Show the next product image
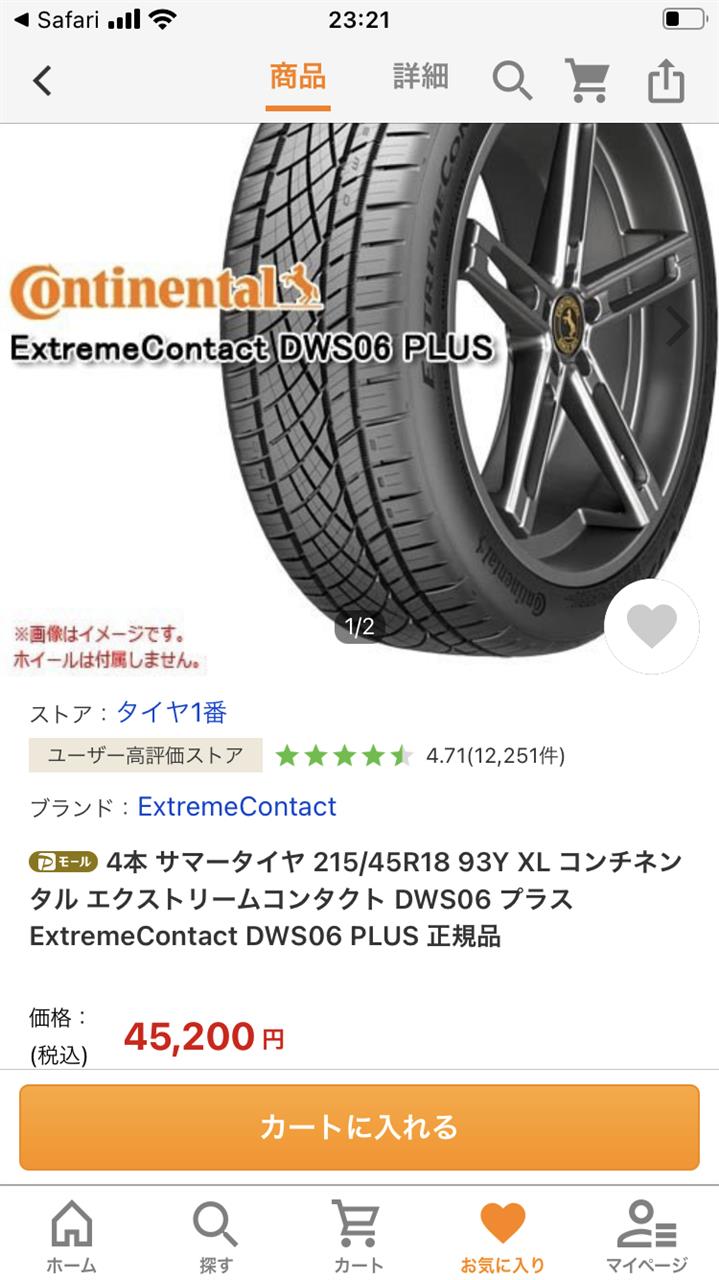This screenshot has width=719, height=1280. click(679, 326)
